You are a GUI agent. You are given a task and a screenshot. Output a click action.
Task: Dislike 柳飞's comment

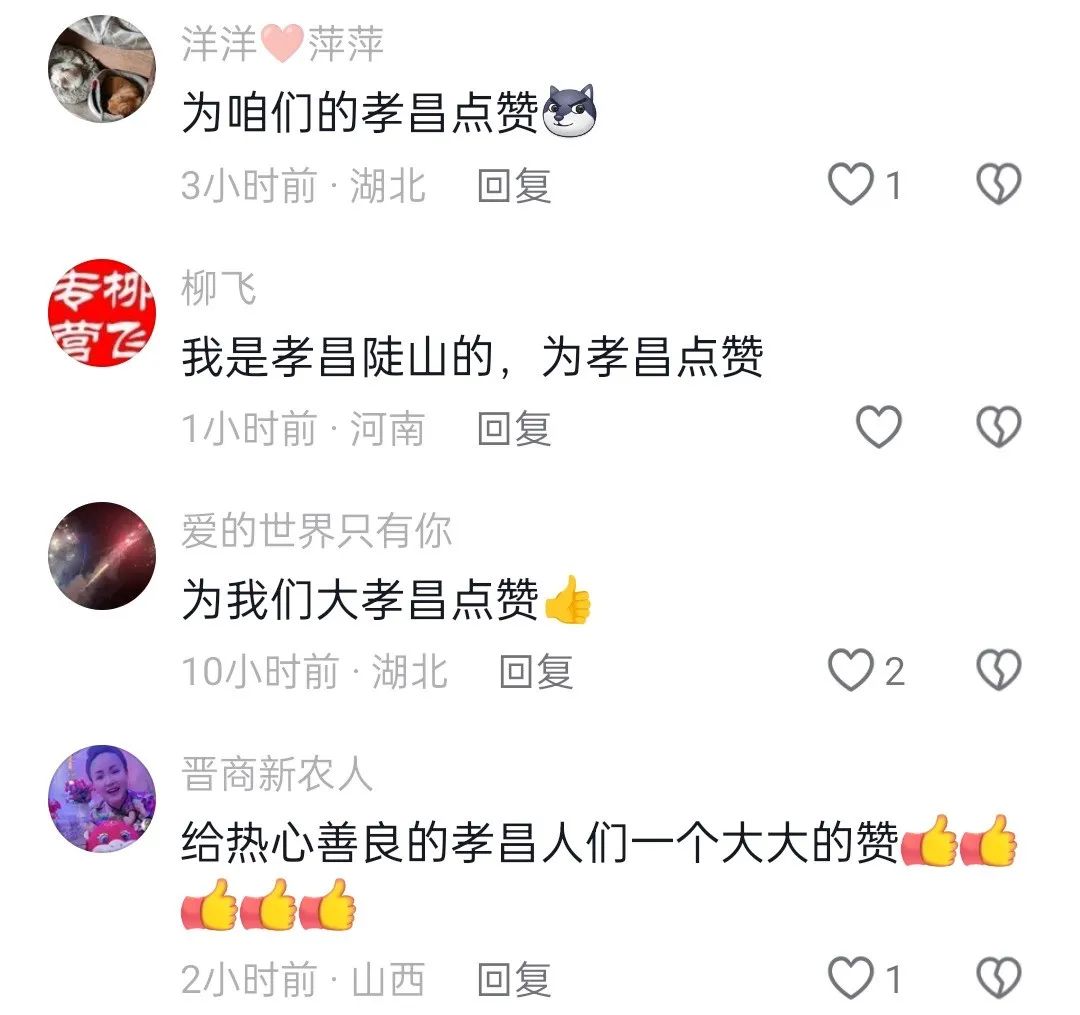coord(998,428)
